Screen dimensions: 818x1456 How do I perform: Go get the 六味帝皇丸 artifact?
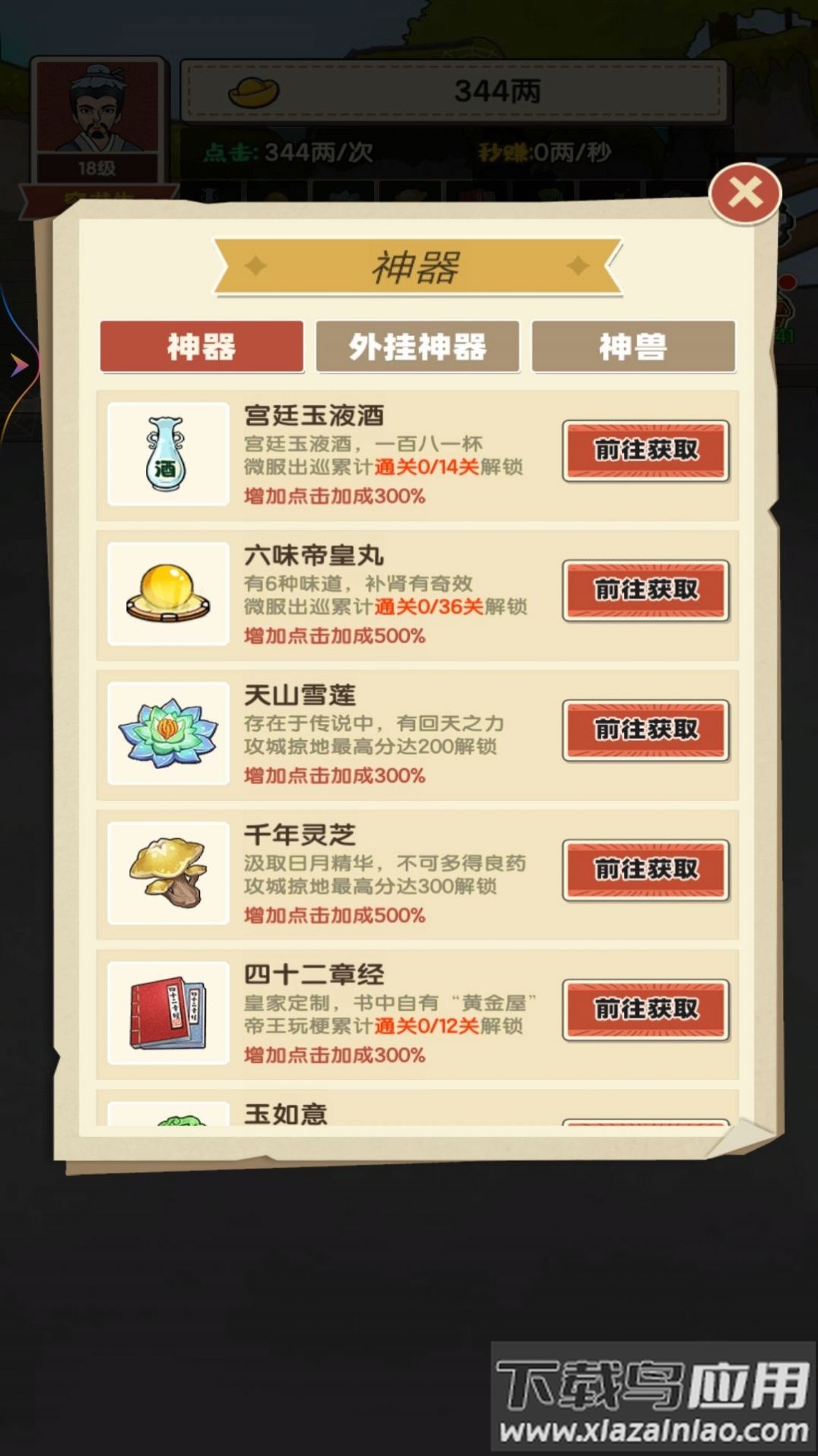coord(645,590)
